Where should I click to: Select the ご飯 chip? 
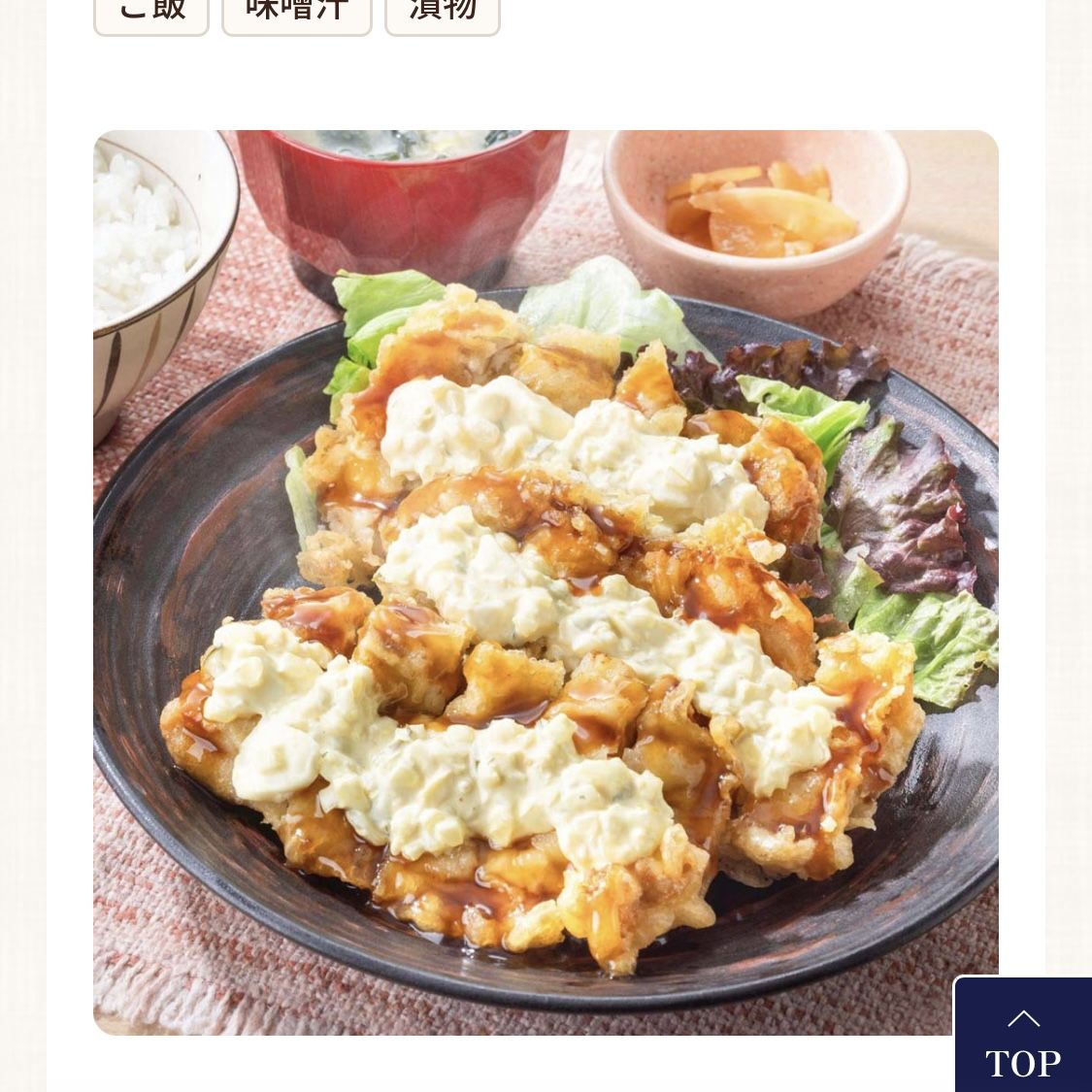pos(151,12)
